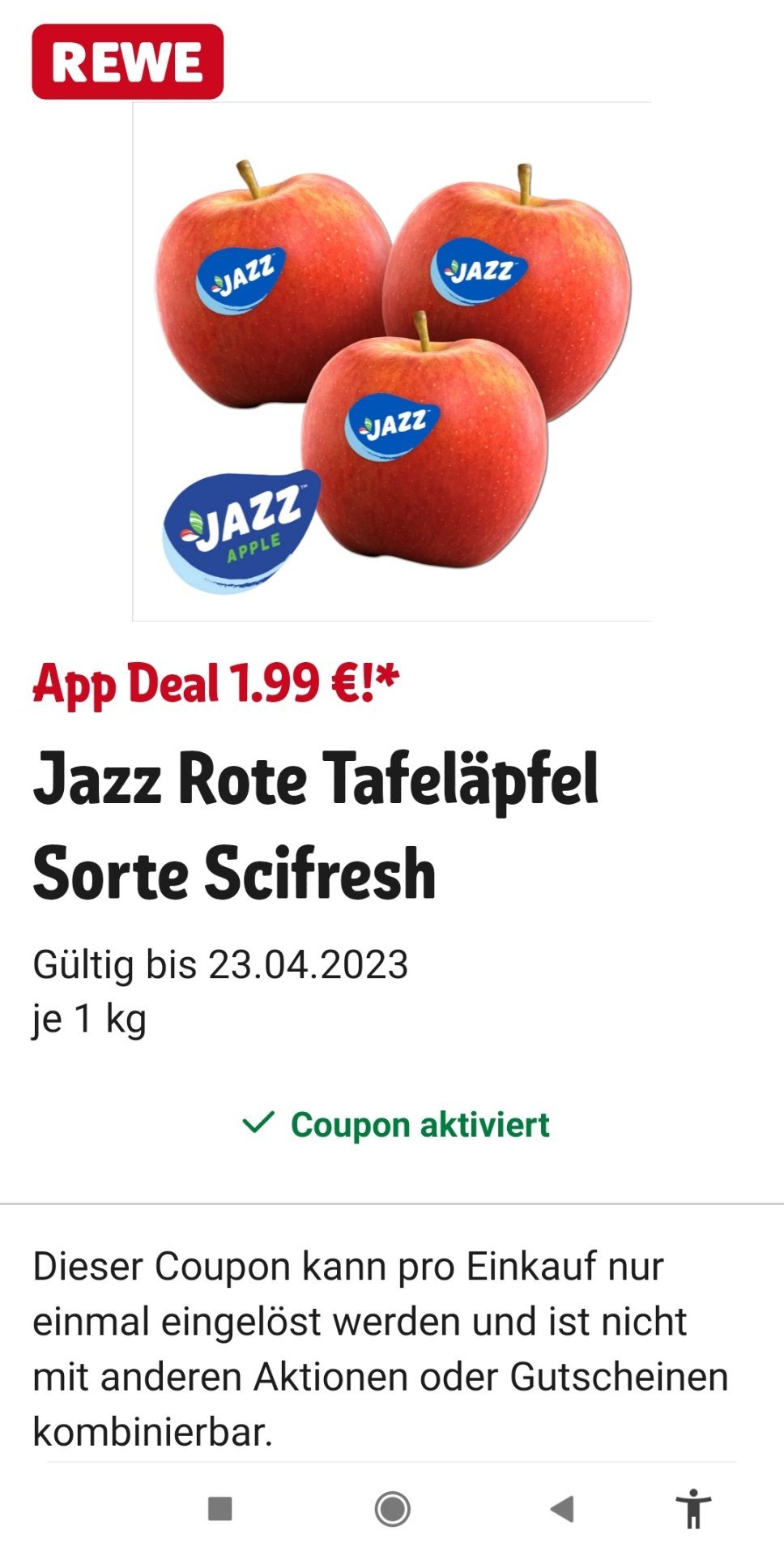The image size is (784, 1556).
Task: Go back with the system back button
Action: click(x=562, y=1509)
